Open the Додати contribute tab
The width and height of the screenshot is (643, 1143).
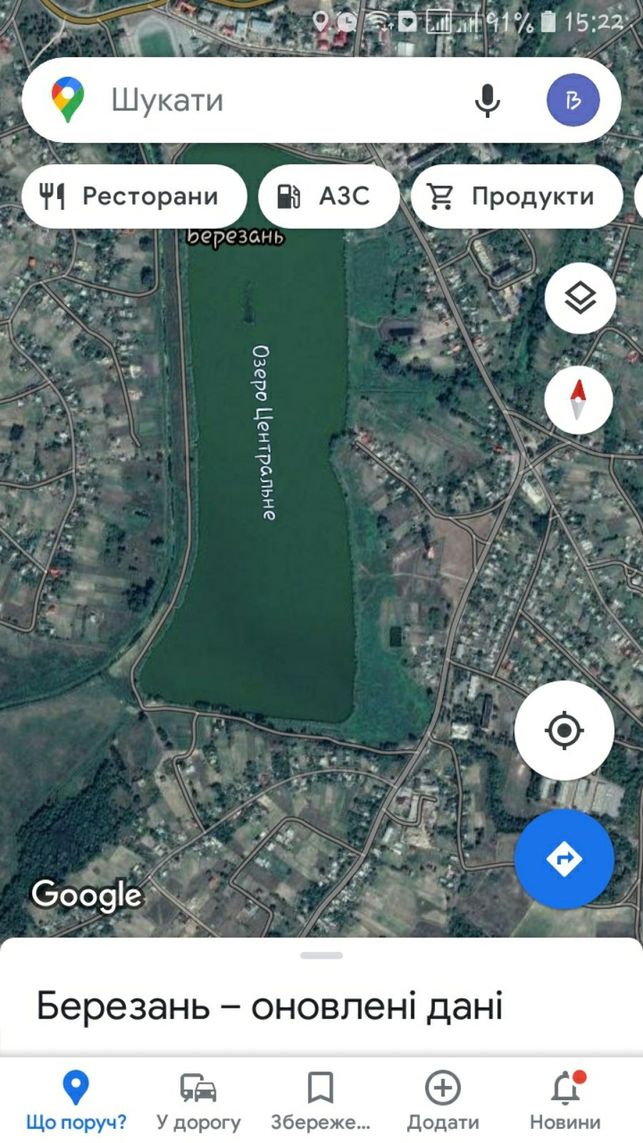pyautogui.click(x=443, y=1099)
